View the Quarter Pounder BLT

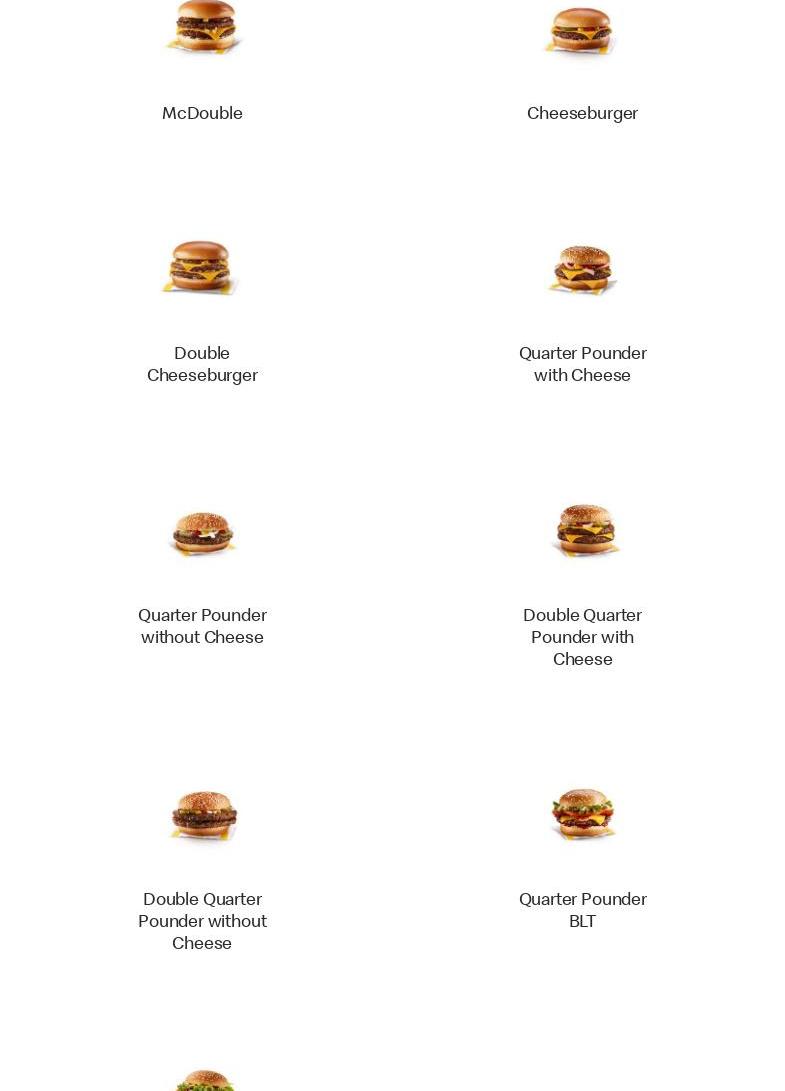[582, 910]
